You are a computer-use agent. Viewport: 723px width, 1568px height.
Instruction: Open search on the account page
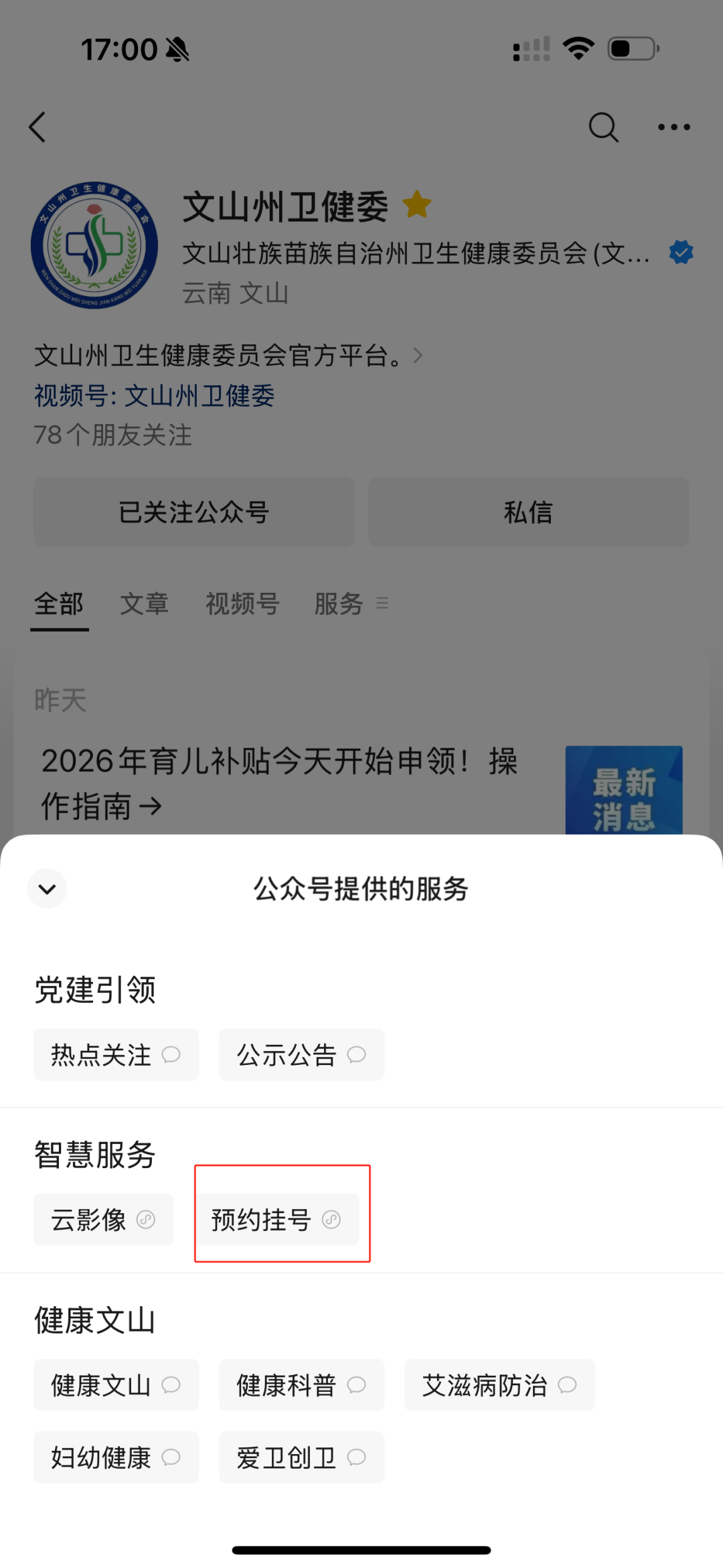coord(603,127)
